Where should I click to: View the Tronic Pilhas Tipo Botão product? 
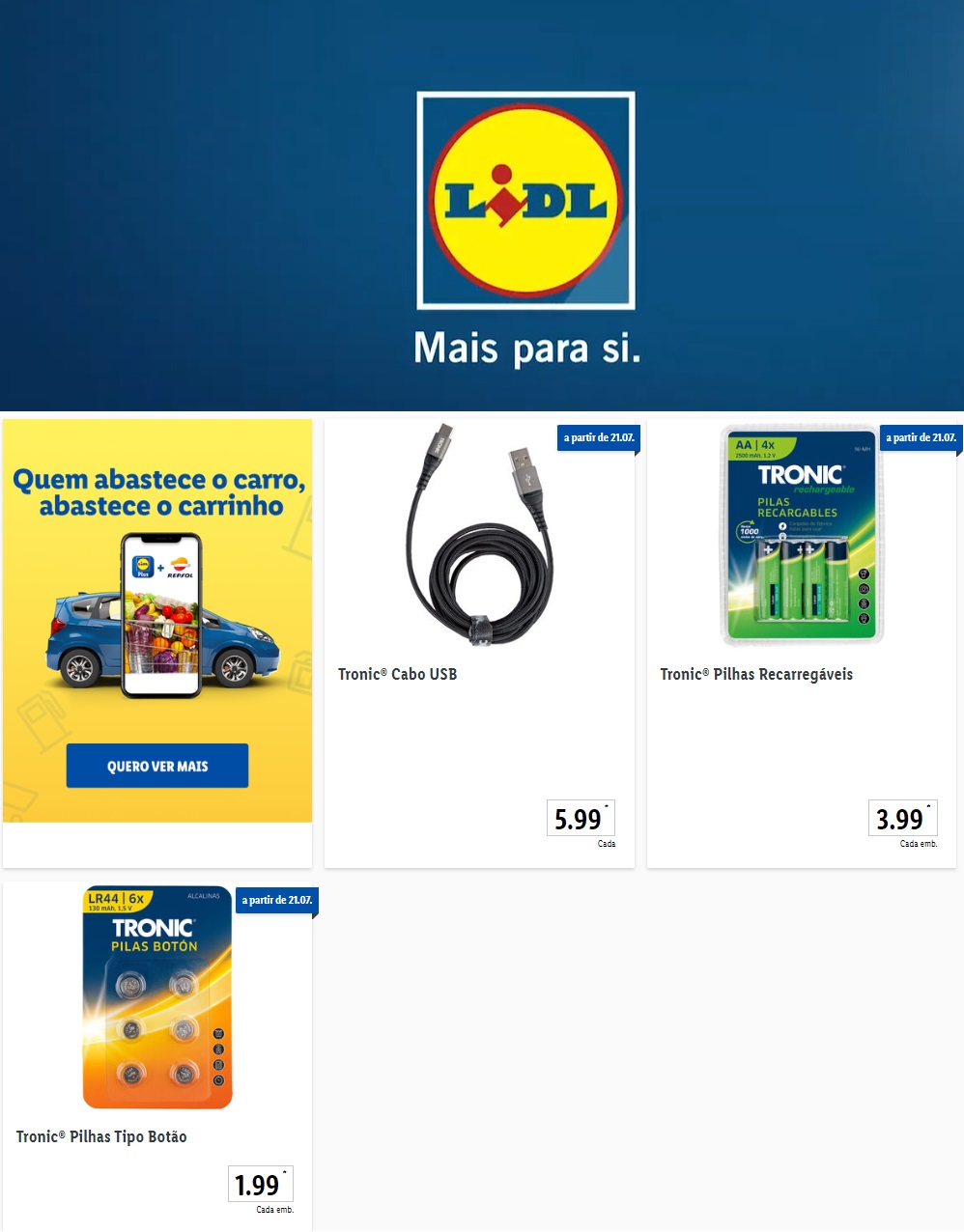coord(157,1052)
